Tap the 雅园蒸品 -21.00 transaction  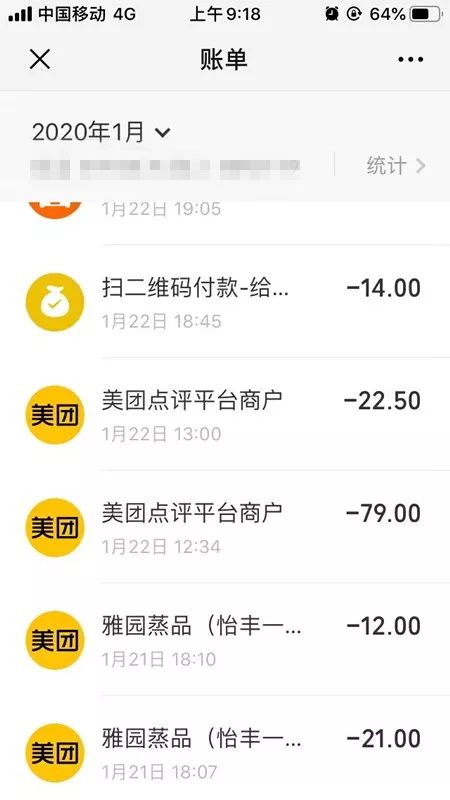pos(225,748)
